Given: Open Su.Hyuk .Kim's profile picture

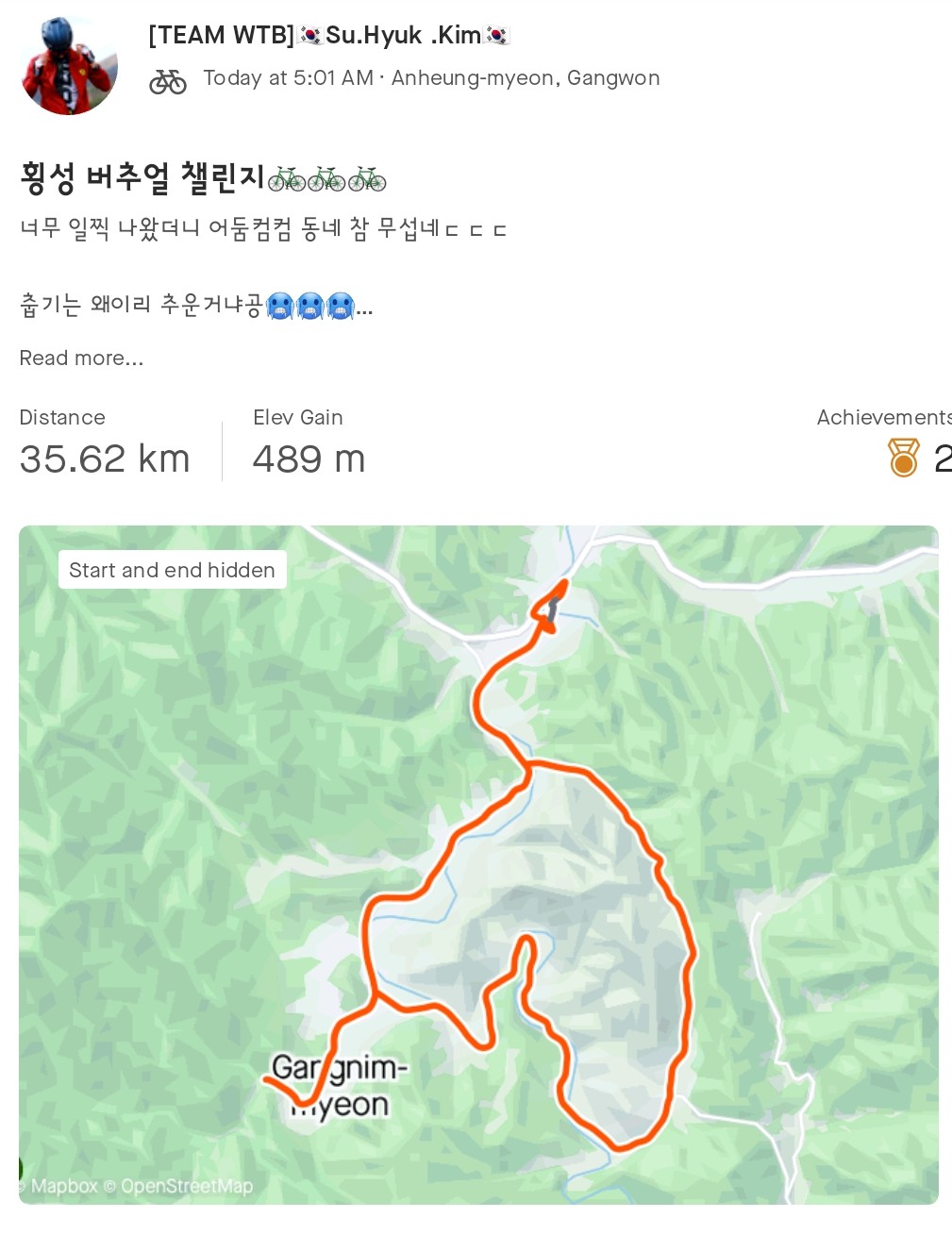Looking at the screenshot, I should [69, 66].
